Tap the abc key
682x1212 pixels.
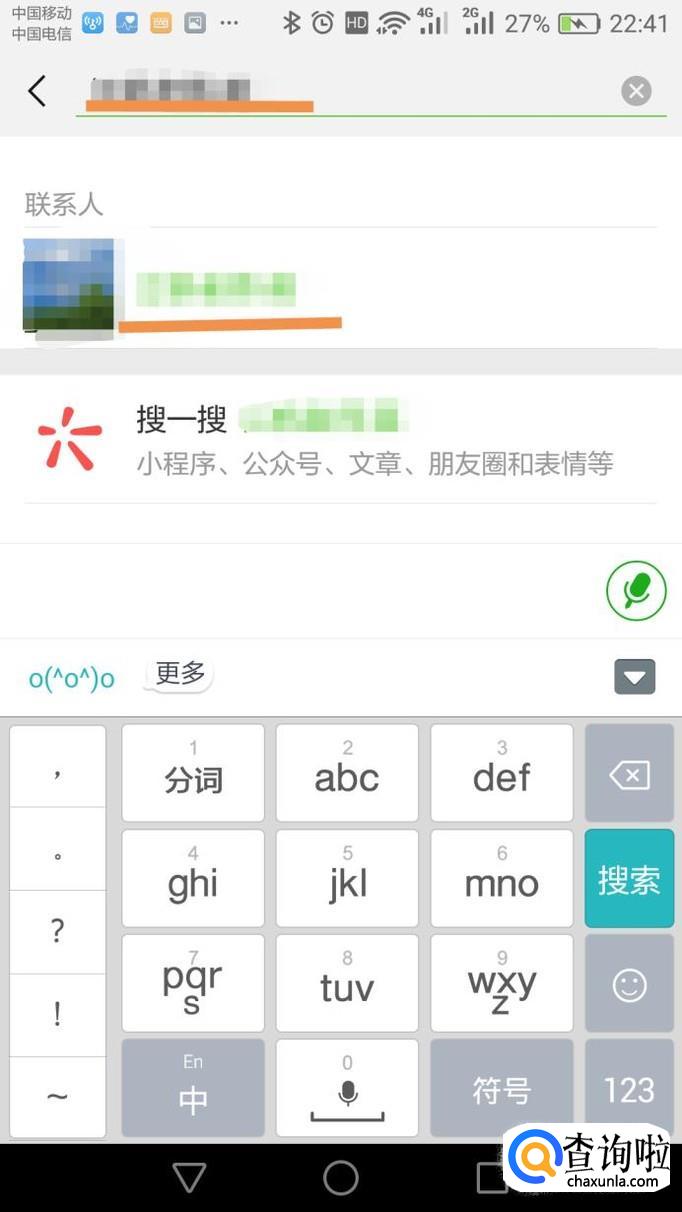pyautogui.click(x=347, y=774)
